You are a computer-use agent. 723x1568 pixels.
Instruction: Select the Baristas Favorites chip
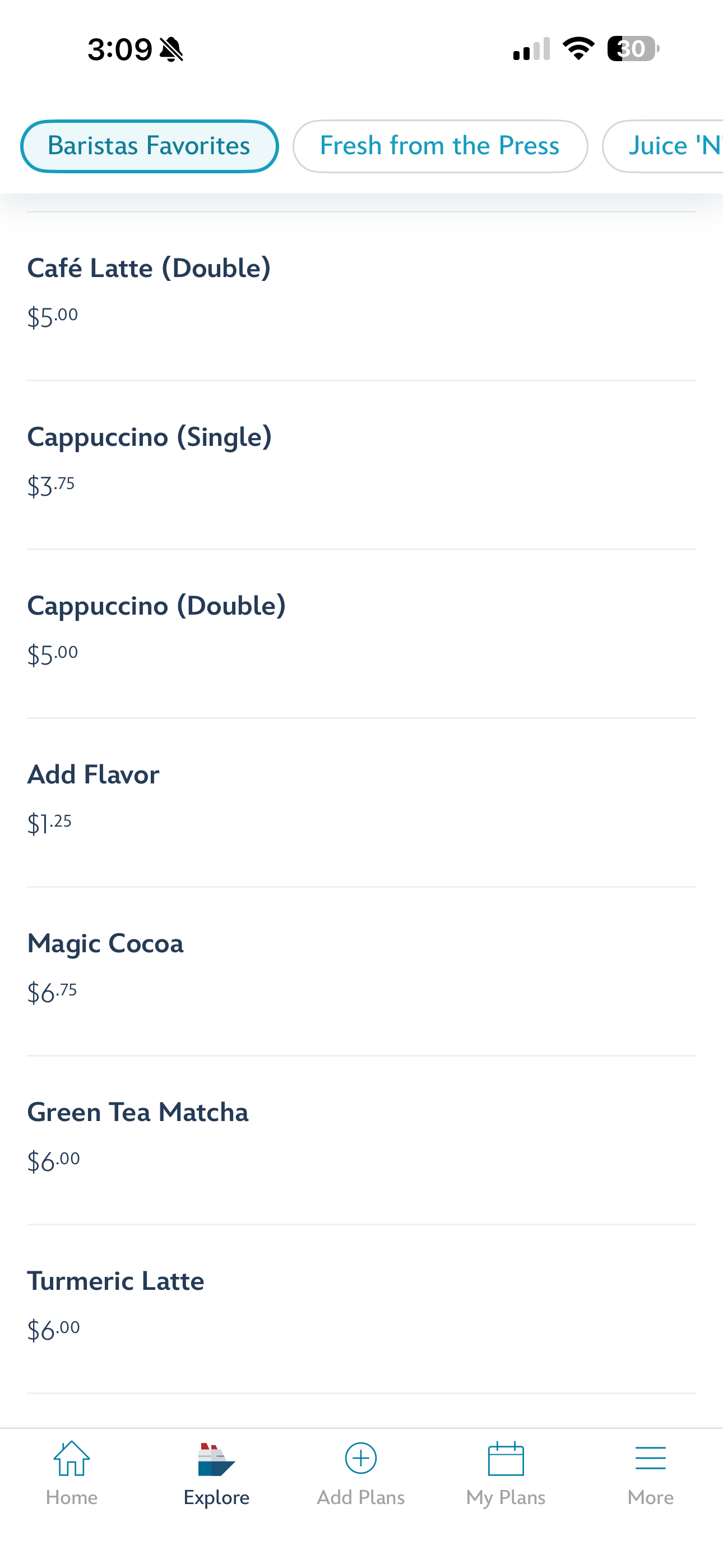tap(149, 146)
